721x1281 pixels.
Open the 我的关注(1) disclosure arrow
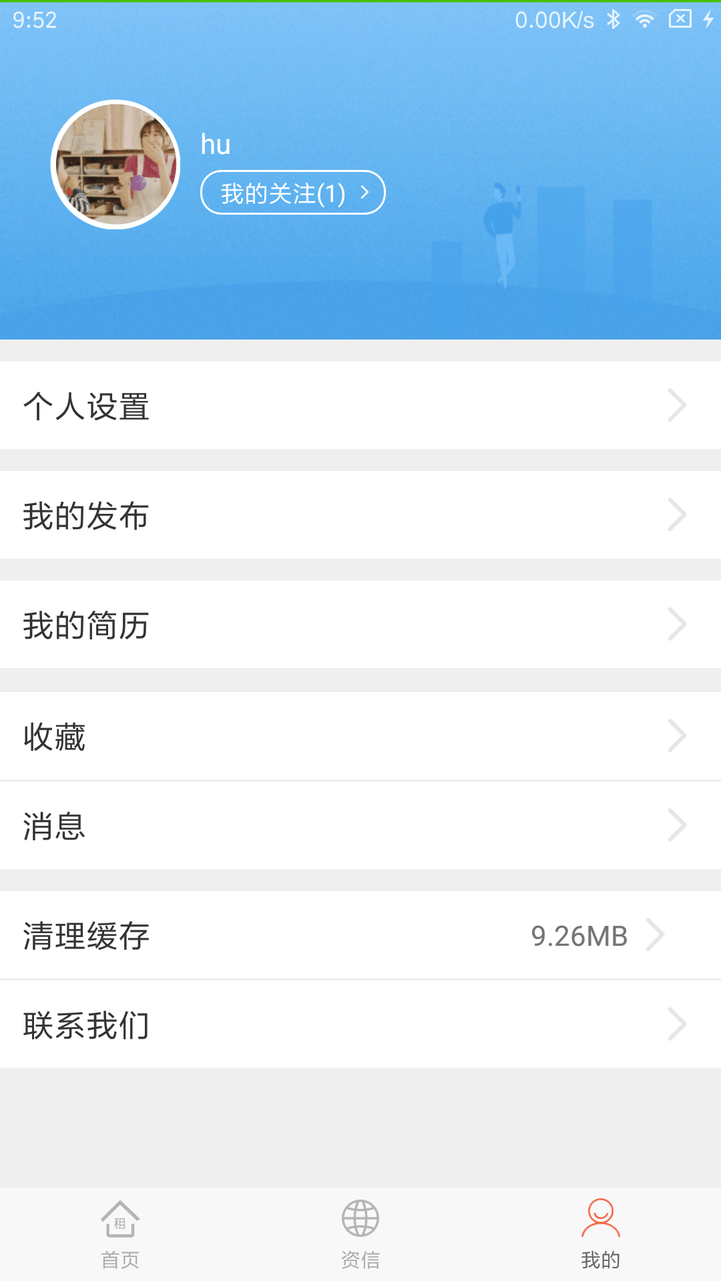(366, 192)
